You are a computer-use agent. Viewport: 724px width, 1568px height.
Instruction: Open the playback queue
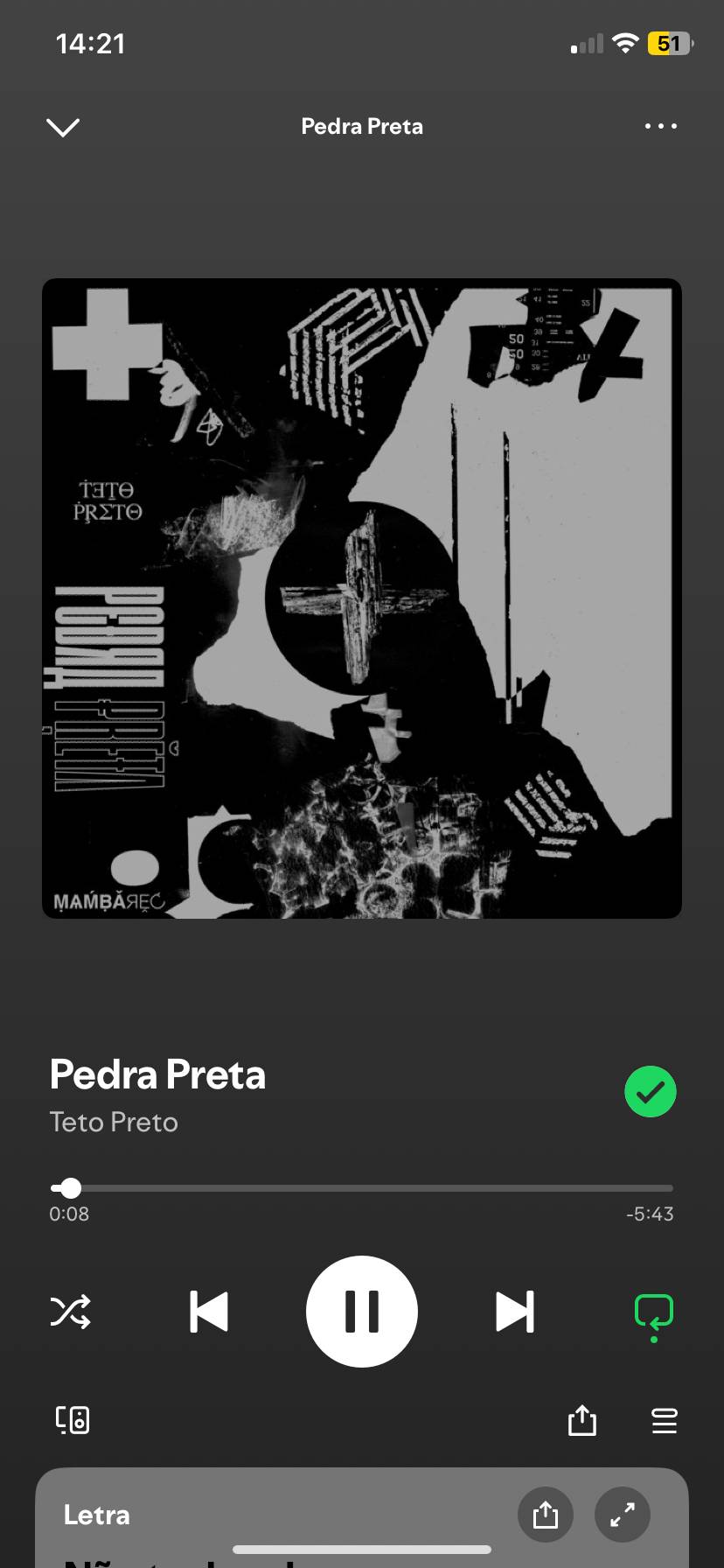click(x=665, y=1420)
